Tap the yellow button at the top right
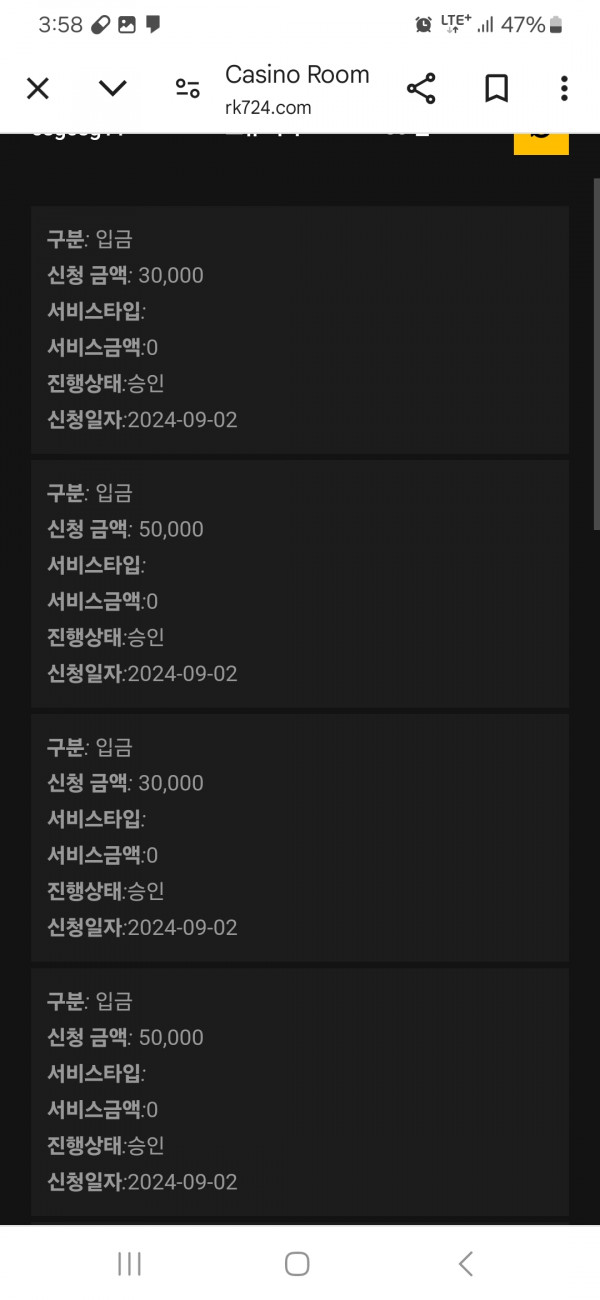The height and width of the screenshot is (1300, 600). coord(541,143)
